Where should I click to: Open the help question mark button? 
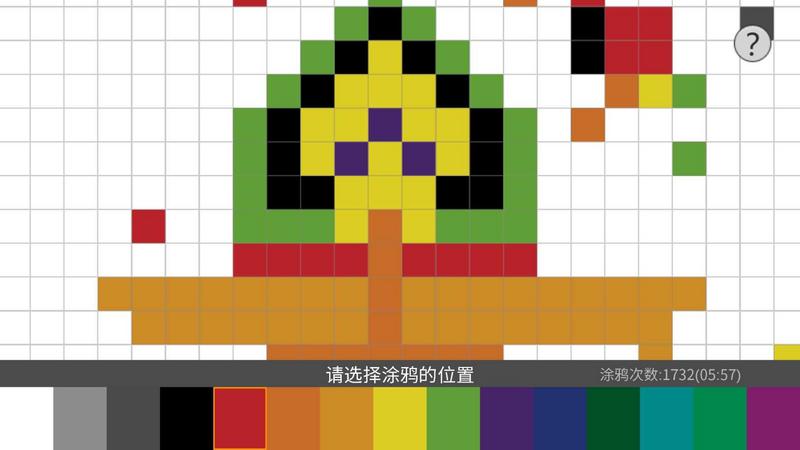pyautogui.click(x=753, y=44)
